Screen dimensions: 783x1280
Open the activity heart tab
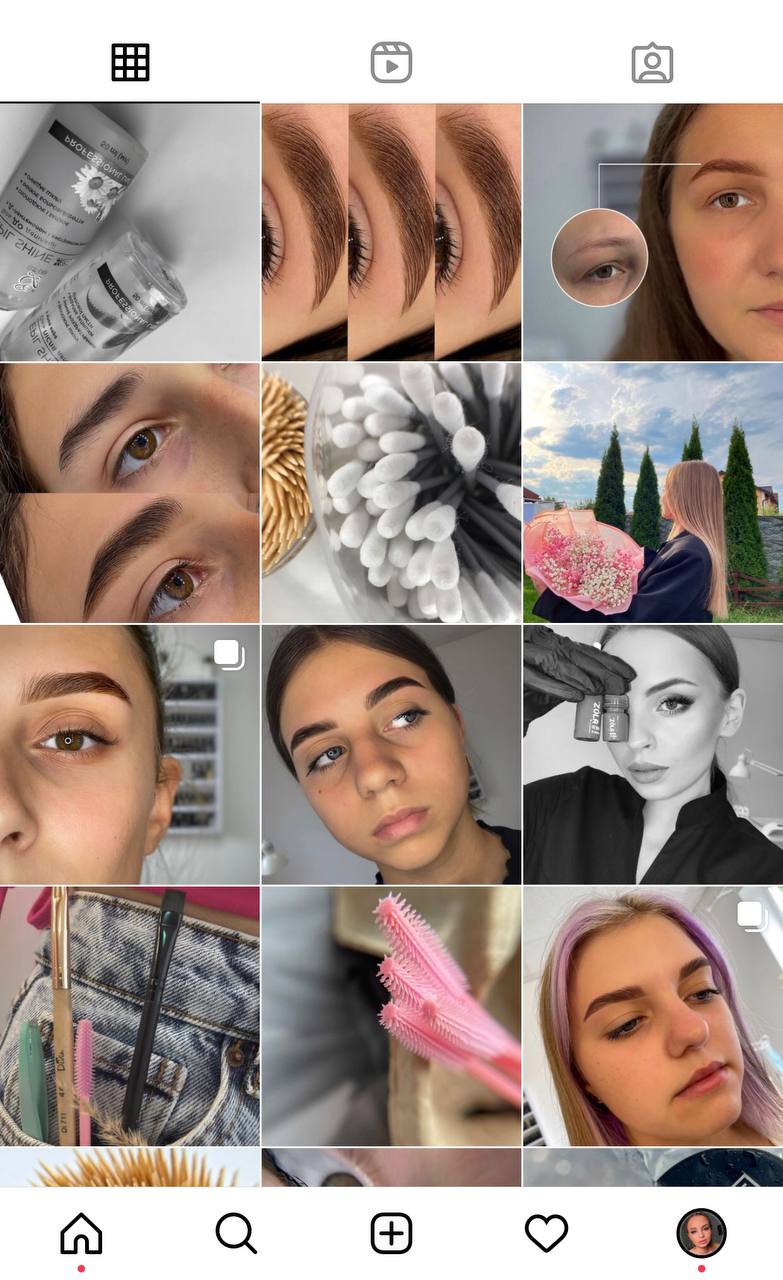tap(546, 1233)
